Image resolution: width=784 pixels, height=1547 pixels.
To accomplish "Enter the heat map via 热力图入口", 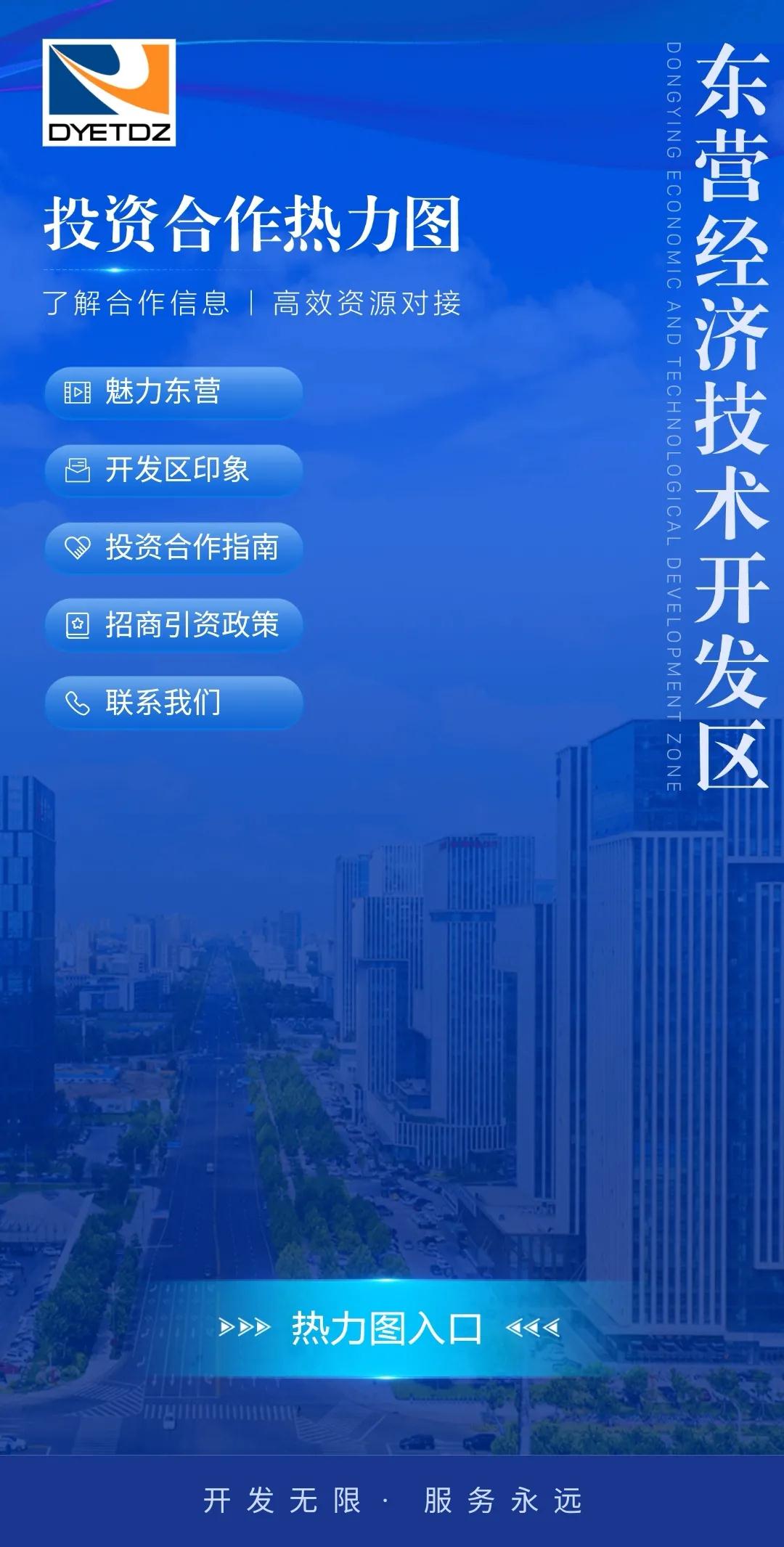I will coord(388,1328).
